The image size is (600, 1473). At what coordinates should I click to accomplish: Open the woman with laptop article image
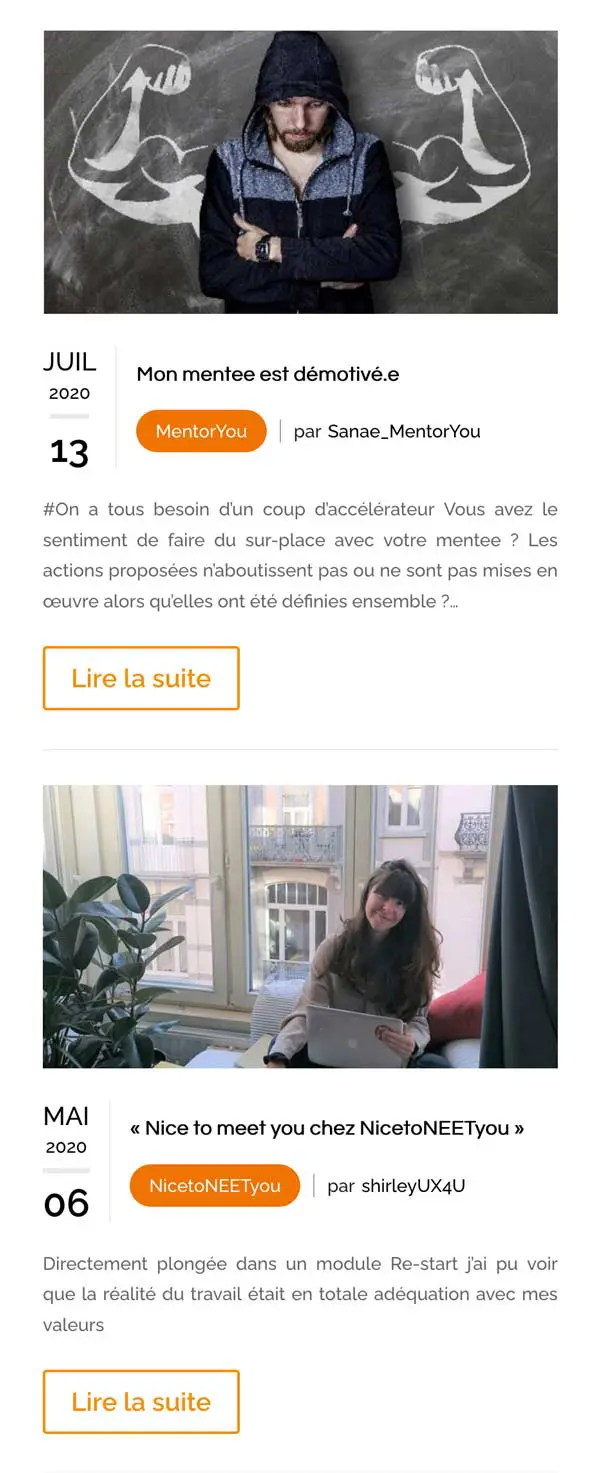[x=300, y=926]
